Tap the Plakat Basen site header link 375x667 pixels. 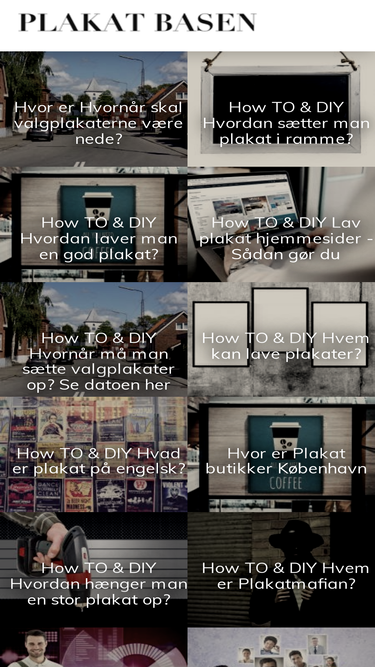click(x=137, y=23)
